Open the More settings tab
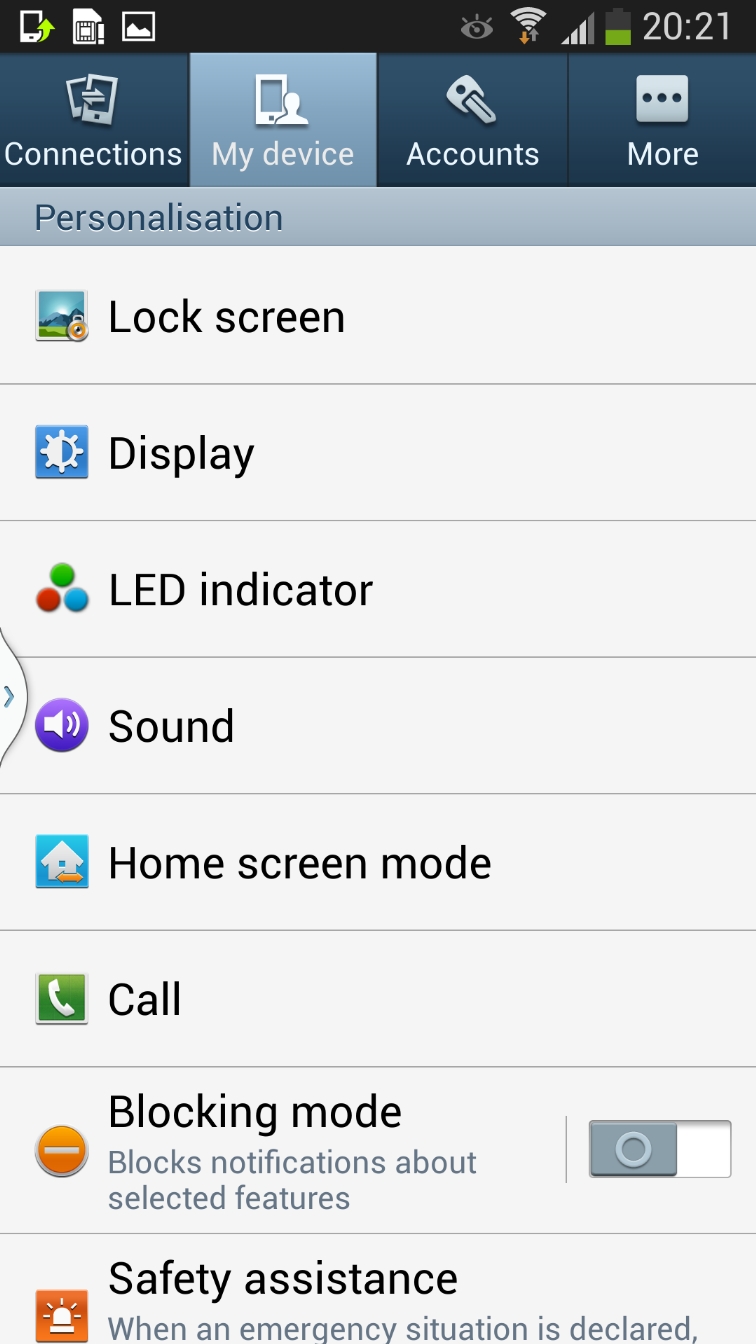The height and width of the screenshot is (1344, 756). 662,120
